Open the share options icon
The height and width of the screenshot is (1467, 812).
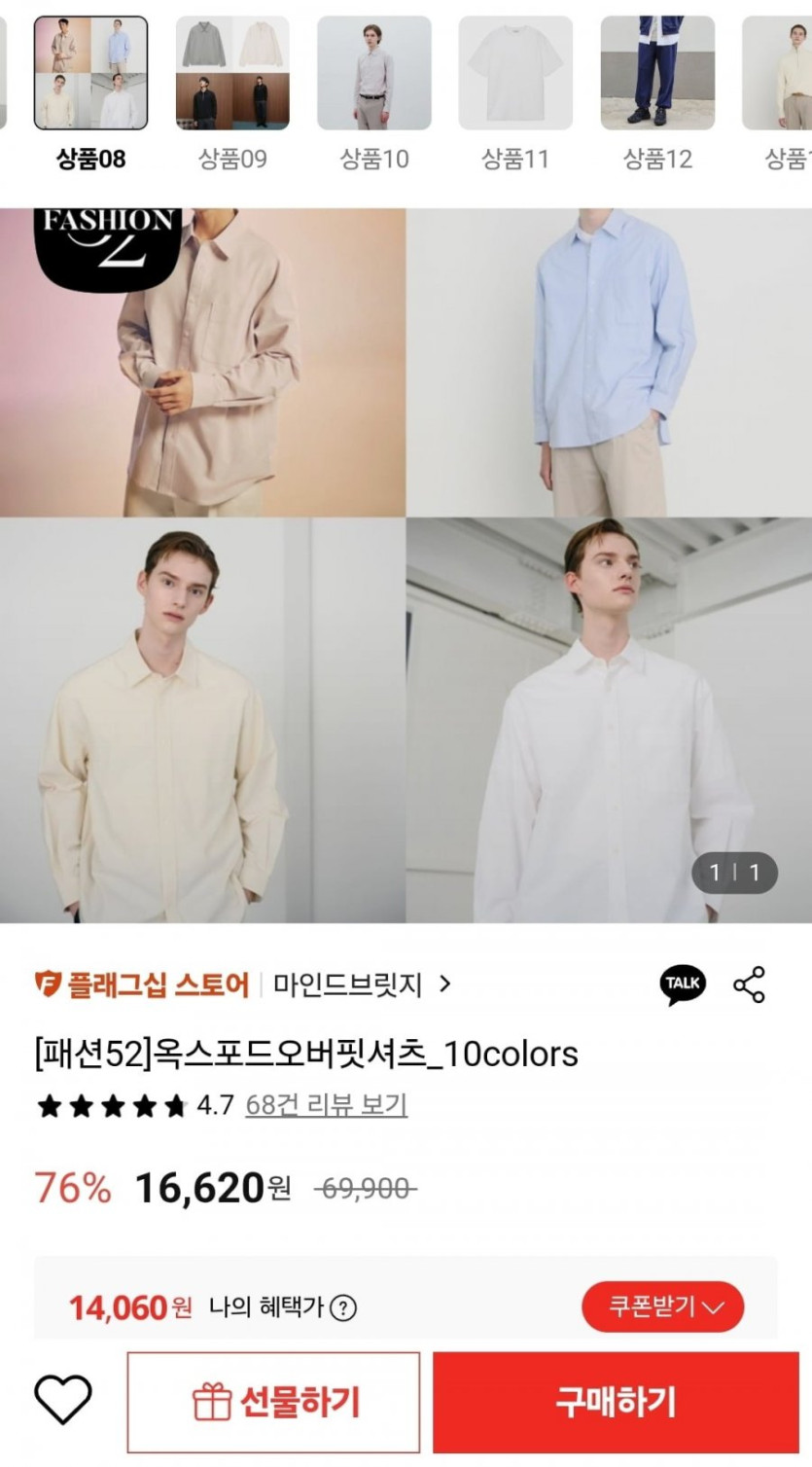[x=749, y=984]
